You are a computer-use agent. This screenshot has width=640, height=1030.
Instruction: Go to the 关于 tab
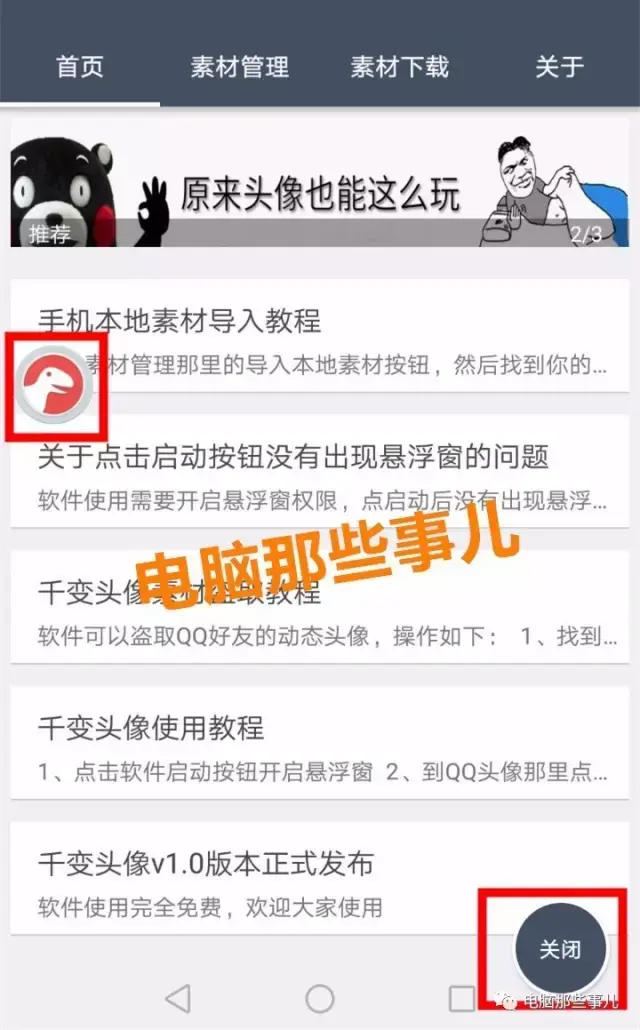tap(559, 67)
